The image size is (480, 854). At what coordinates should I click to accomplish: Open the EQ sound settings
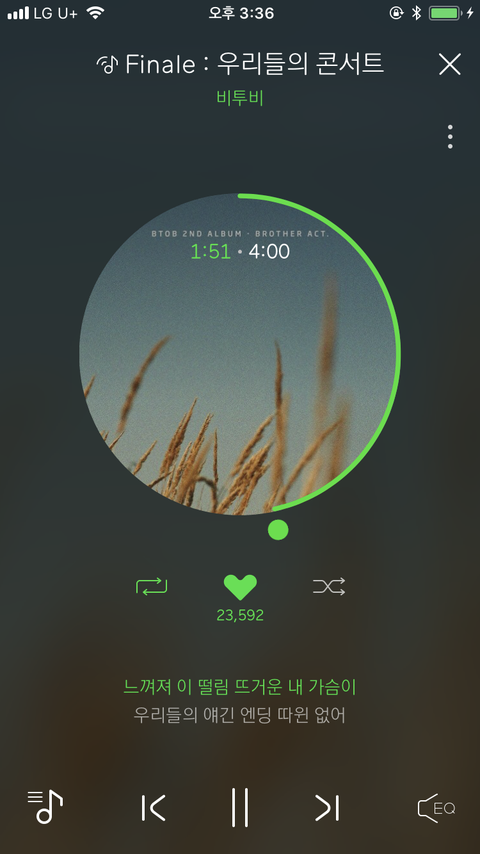click(x=436, y=808)
